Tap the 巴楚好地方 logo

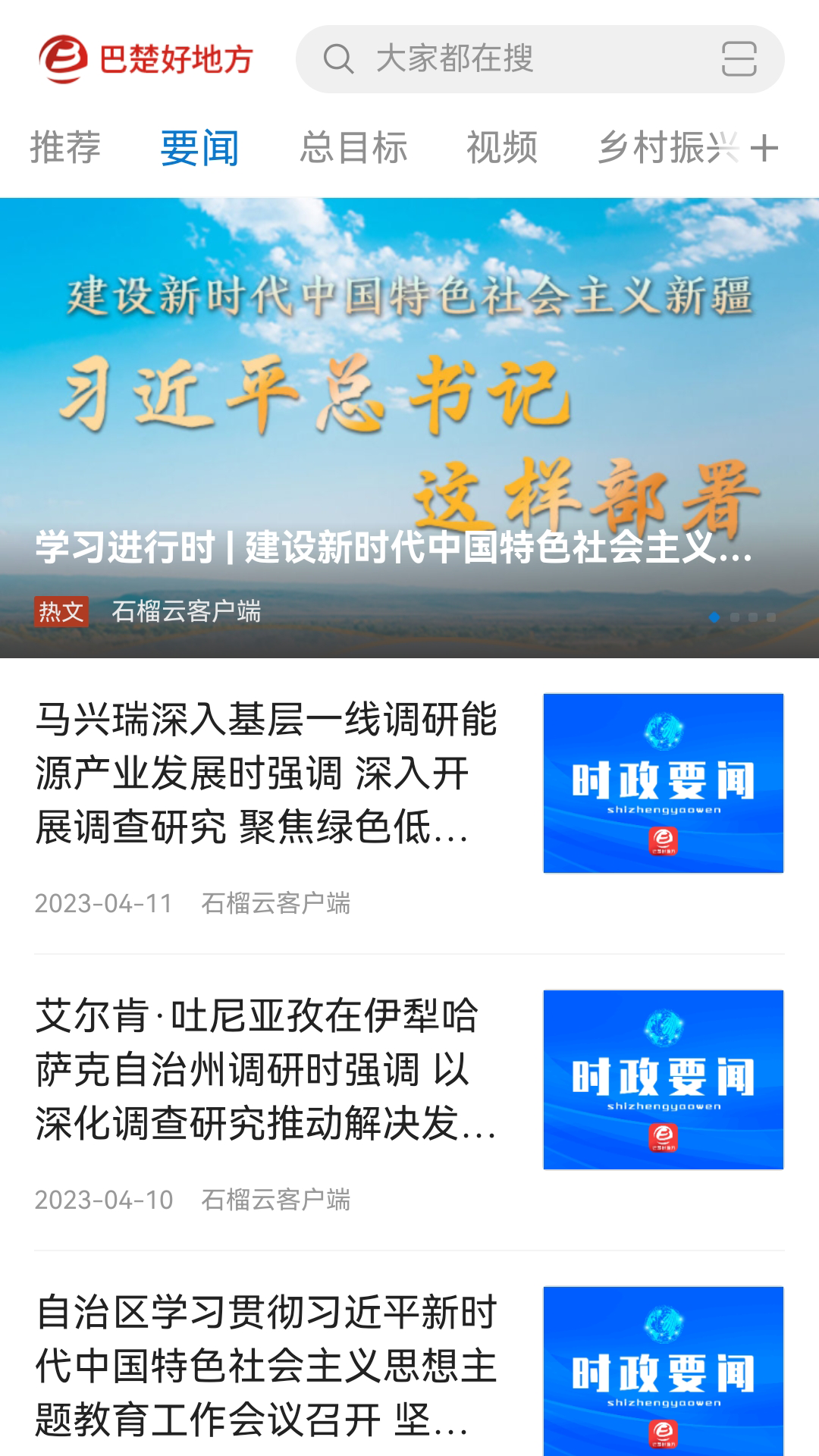[x=146, y=59]
